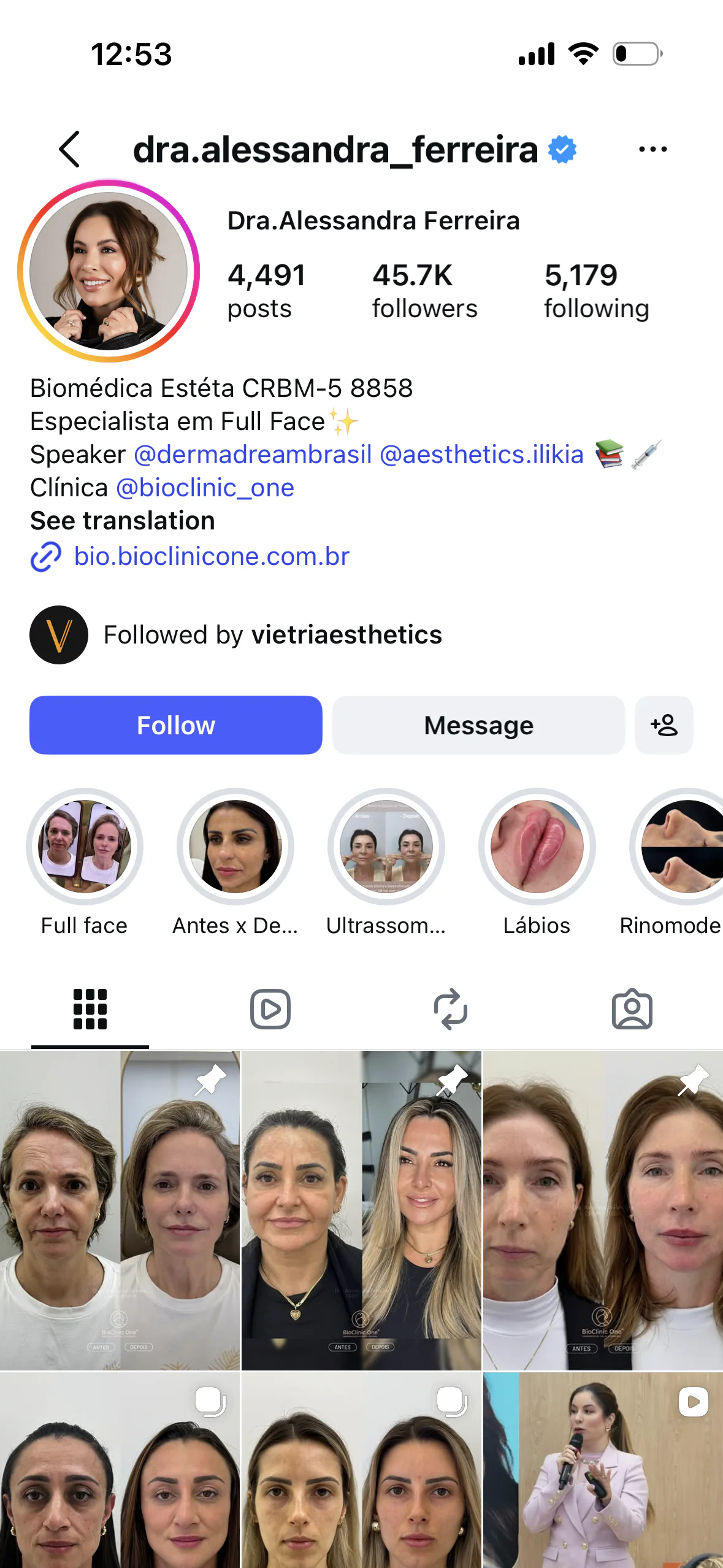Go back with the top-left arrow

point(69,149)
